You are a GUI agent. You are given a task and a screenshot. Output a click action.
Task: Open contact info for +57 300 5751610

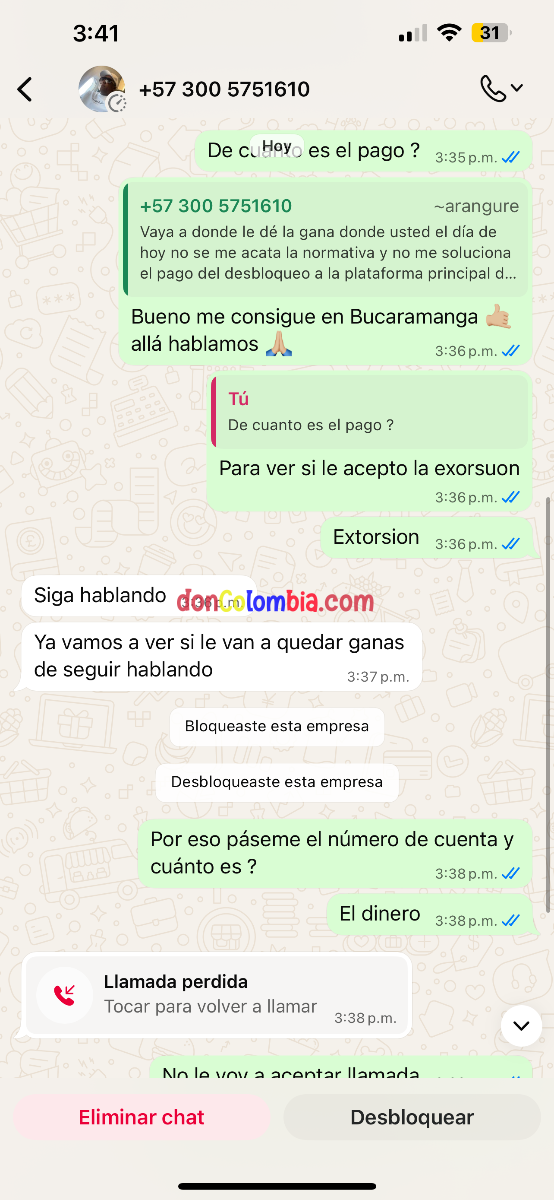tap(224, 89)
